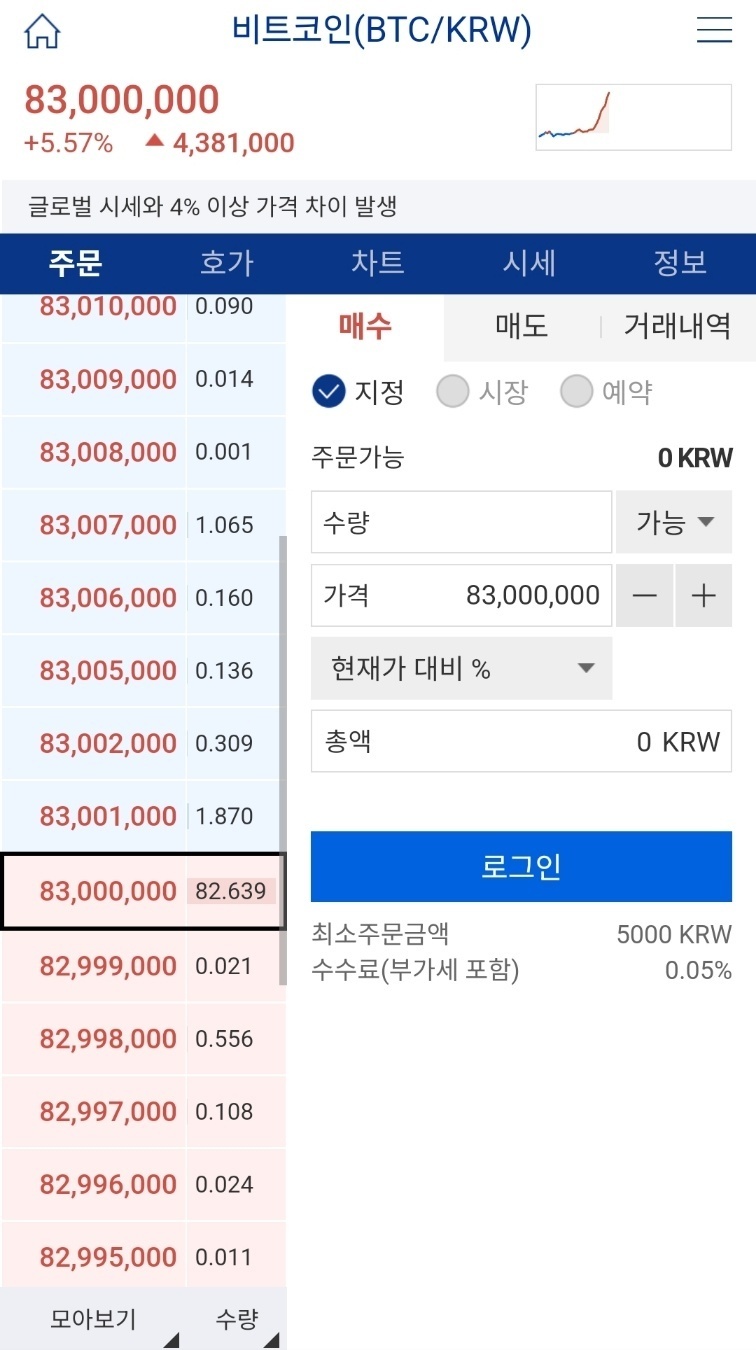The image size is (756, 1350).
Task: Expand the 현재가 대비 % dropdown
Action: pos(461,669)
